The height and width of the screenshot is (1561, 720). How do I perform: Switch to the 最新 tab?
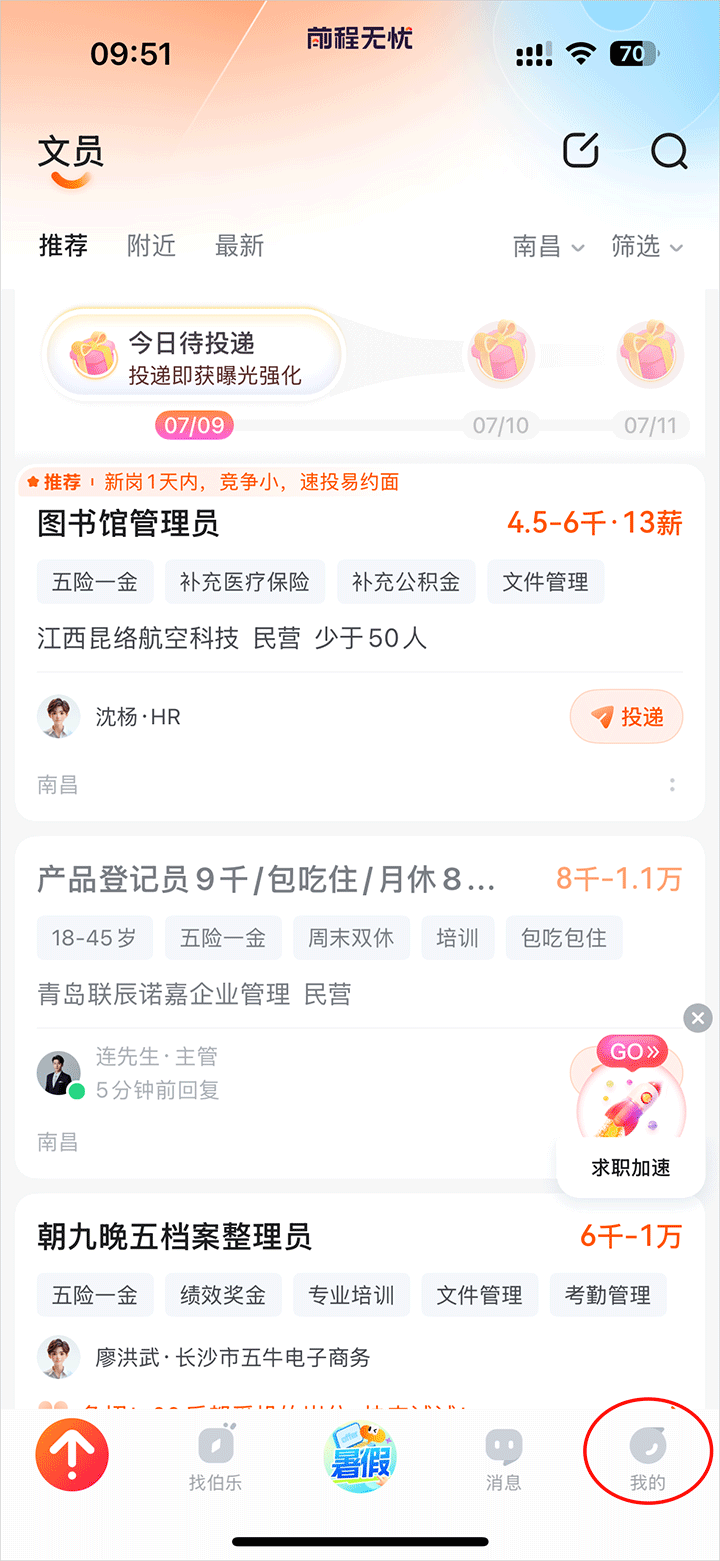coord(239,246)
